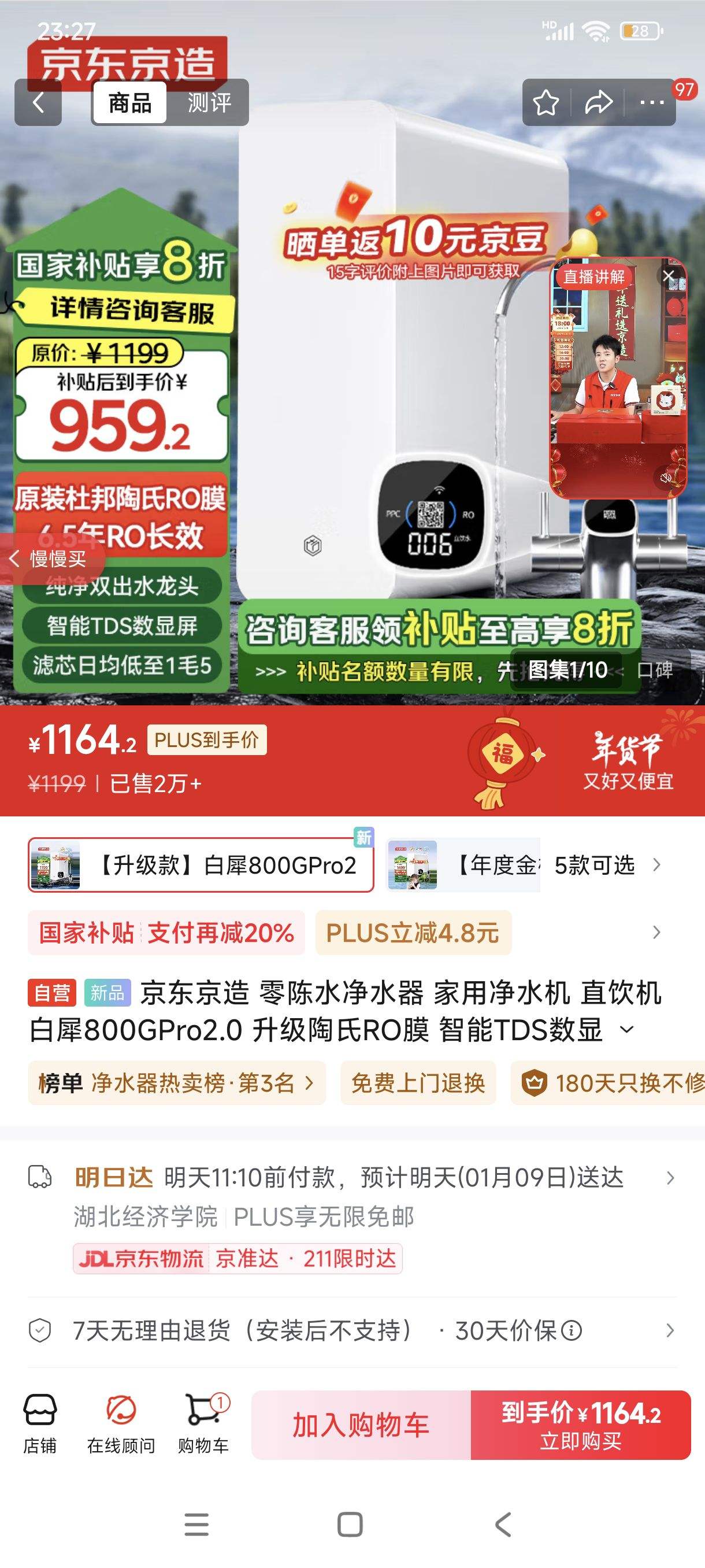Viewport: 705px width, 1568px height.
Task: Tap the share icon
Action: coord(599,103)
